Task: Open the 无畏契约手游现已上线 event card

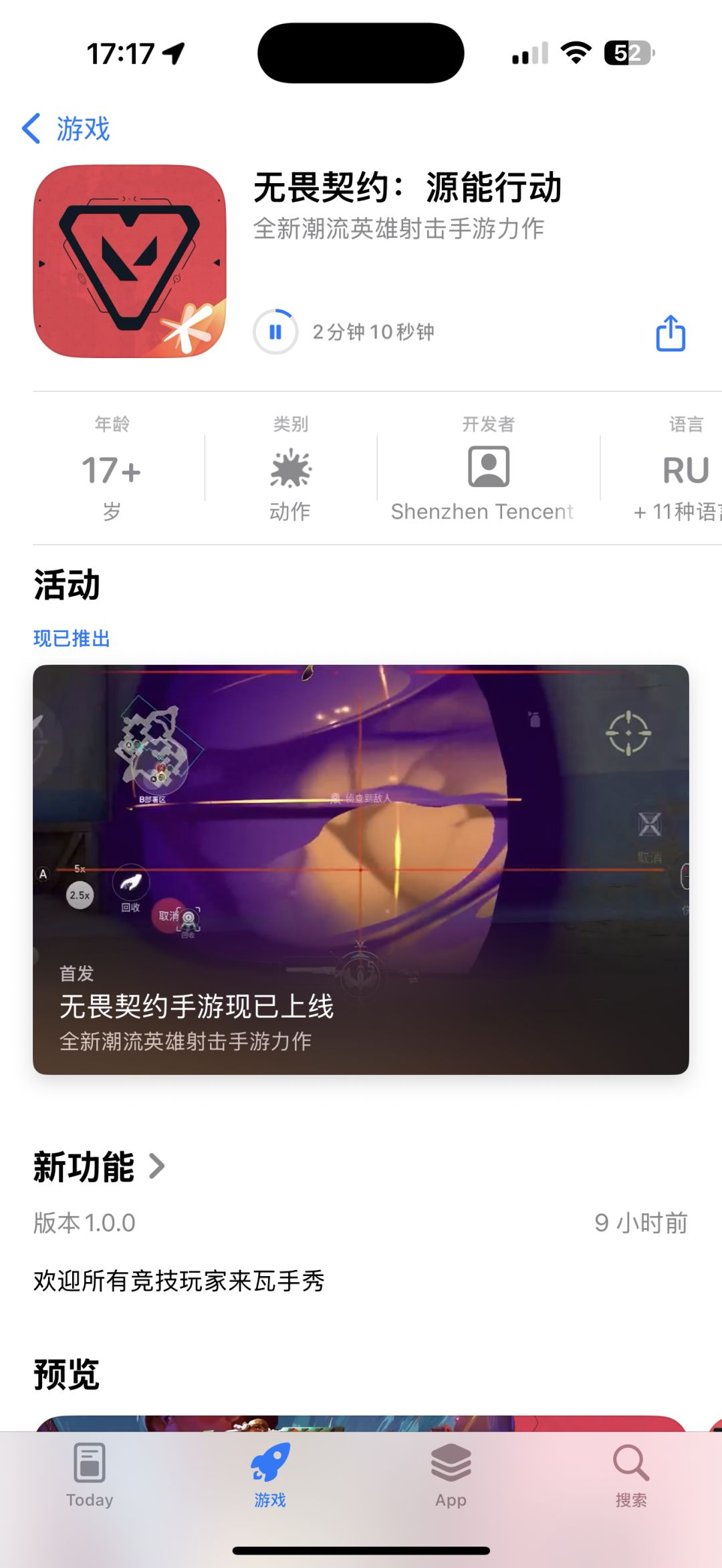Action: pos(361,869)
